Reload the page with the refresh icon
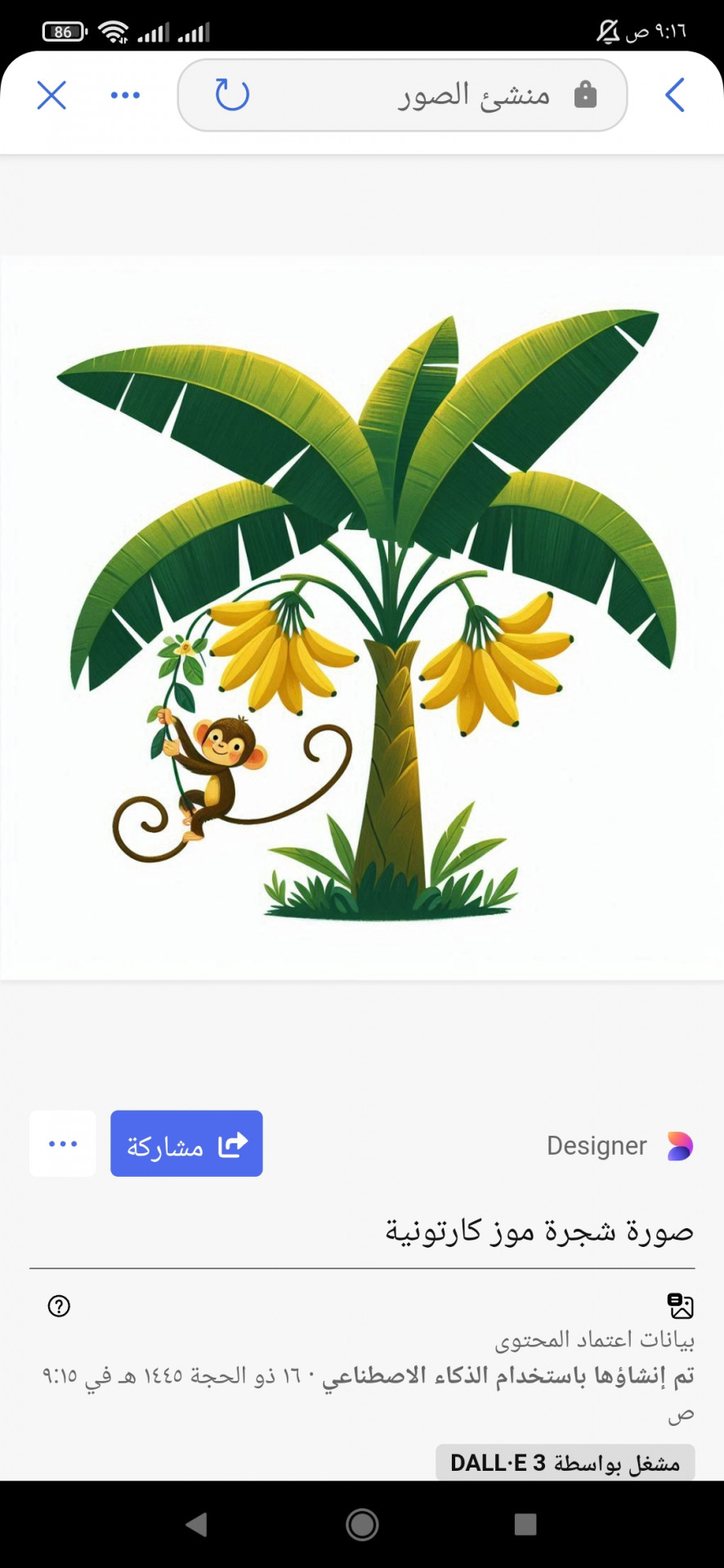The image size is (724, 1568). tap(232, 95)
